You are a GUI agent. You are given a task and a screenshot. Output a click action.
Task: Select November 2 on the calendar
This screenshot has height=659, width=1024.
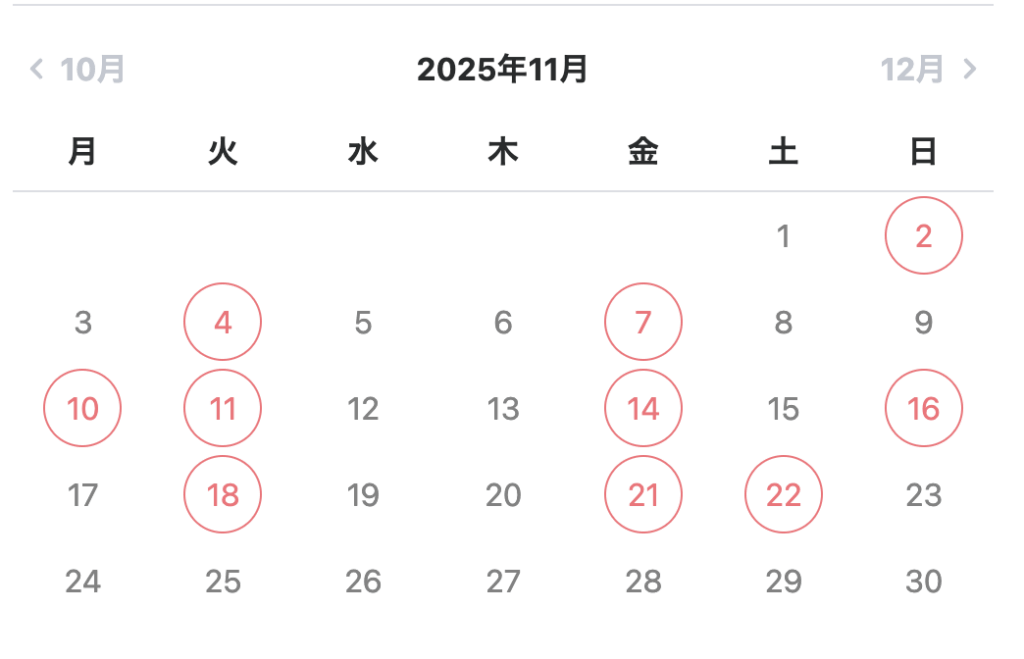[923, 236]
